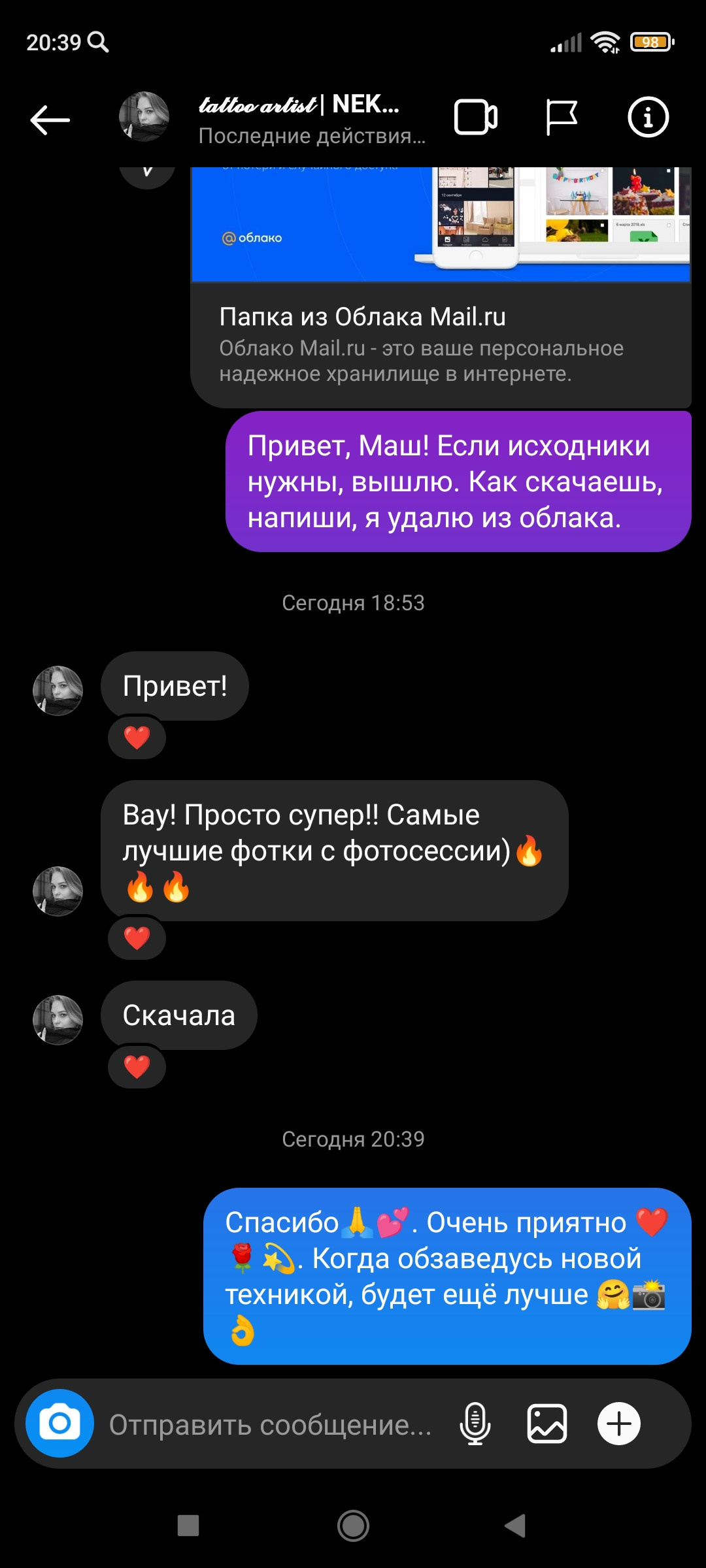View heart reaction under Скачала message

137,1067
